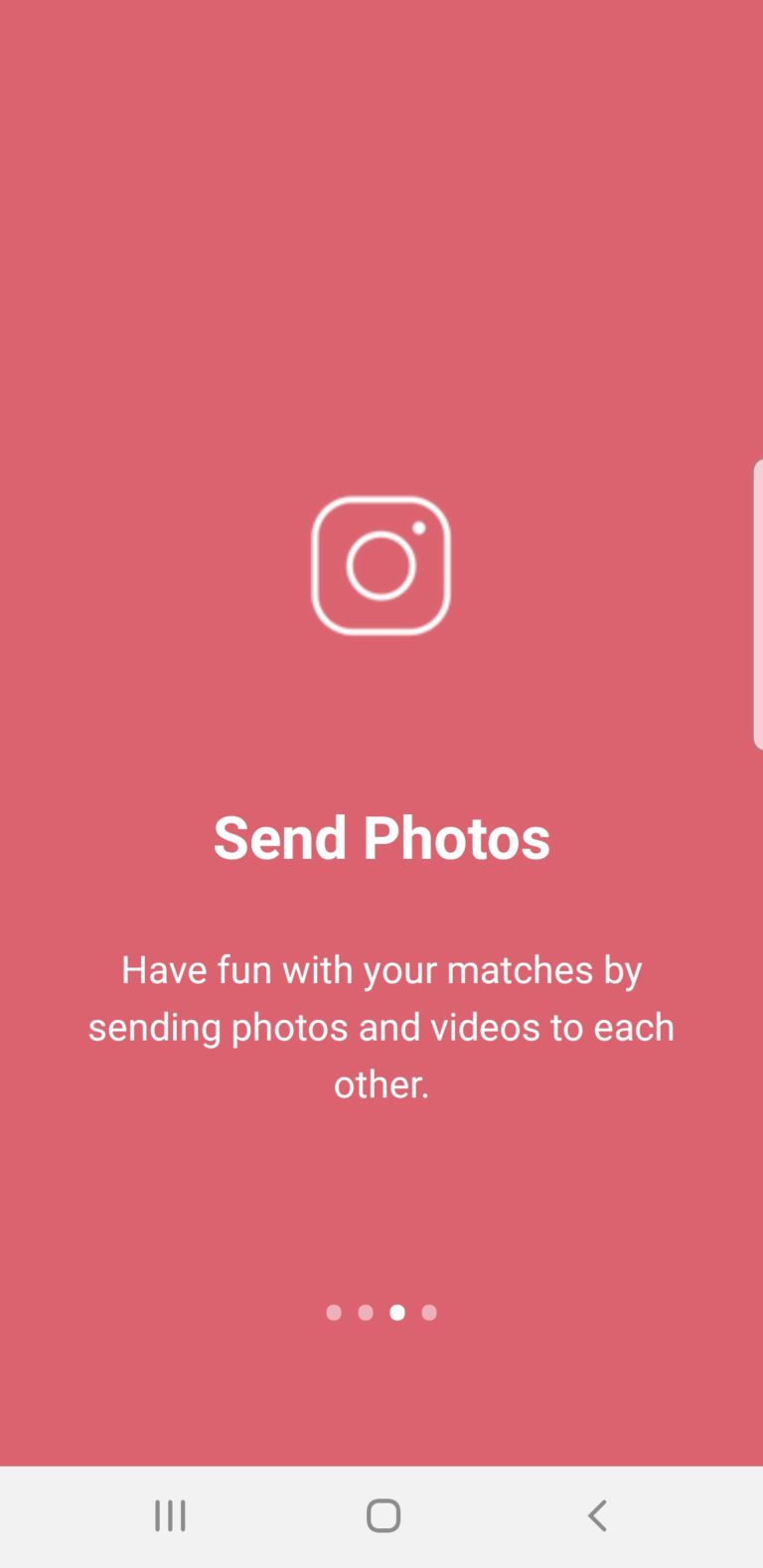Viewport: 763px width, 1568px height.
Task: Select the first page indicator dot
Action: [x=334, y=1312]
